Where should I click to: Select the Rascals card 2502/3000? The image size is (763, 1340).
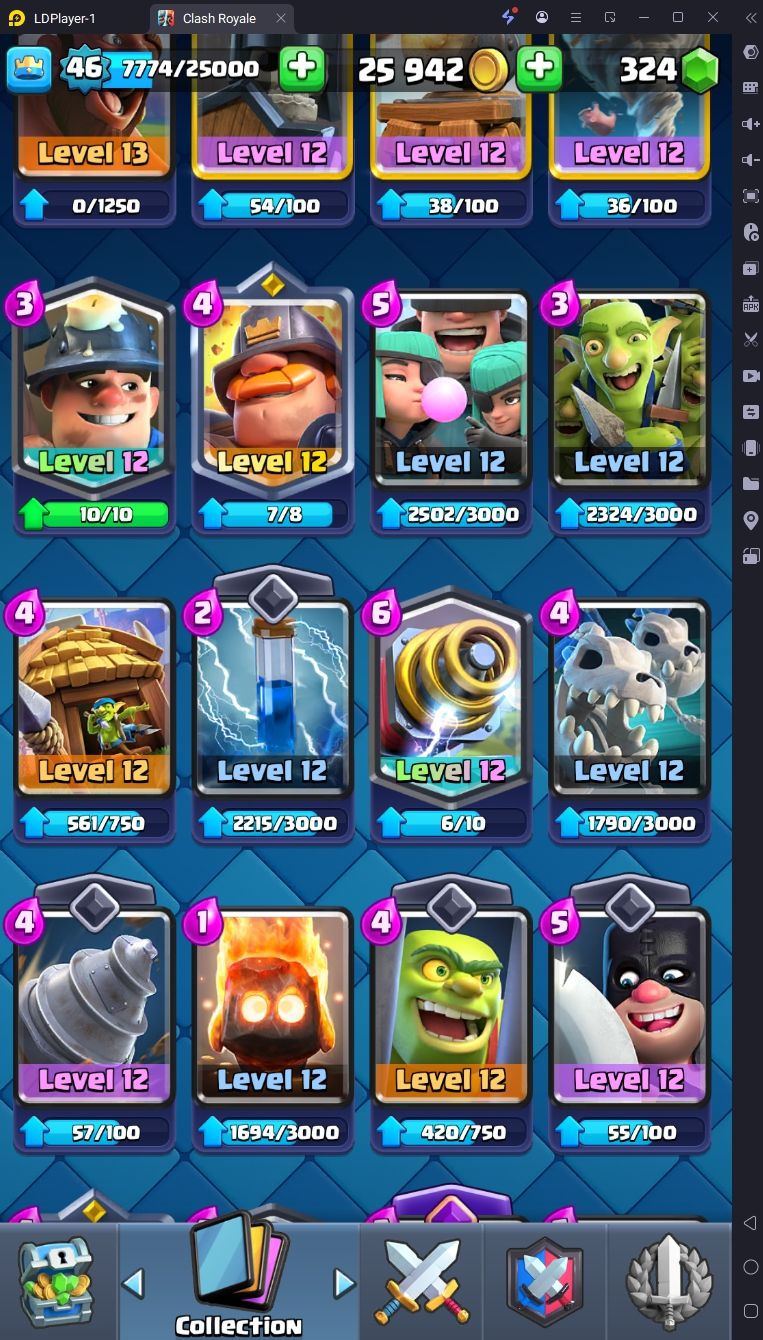point(451,412)
